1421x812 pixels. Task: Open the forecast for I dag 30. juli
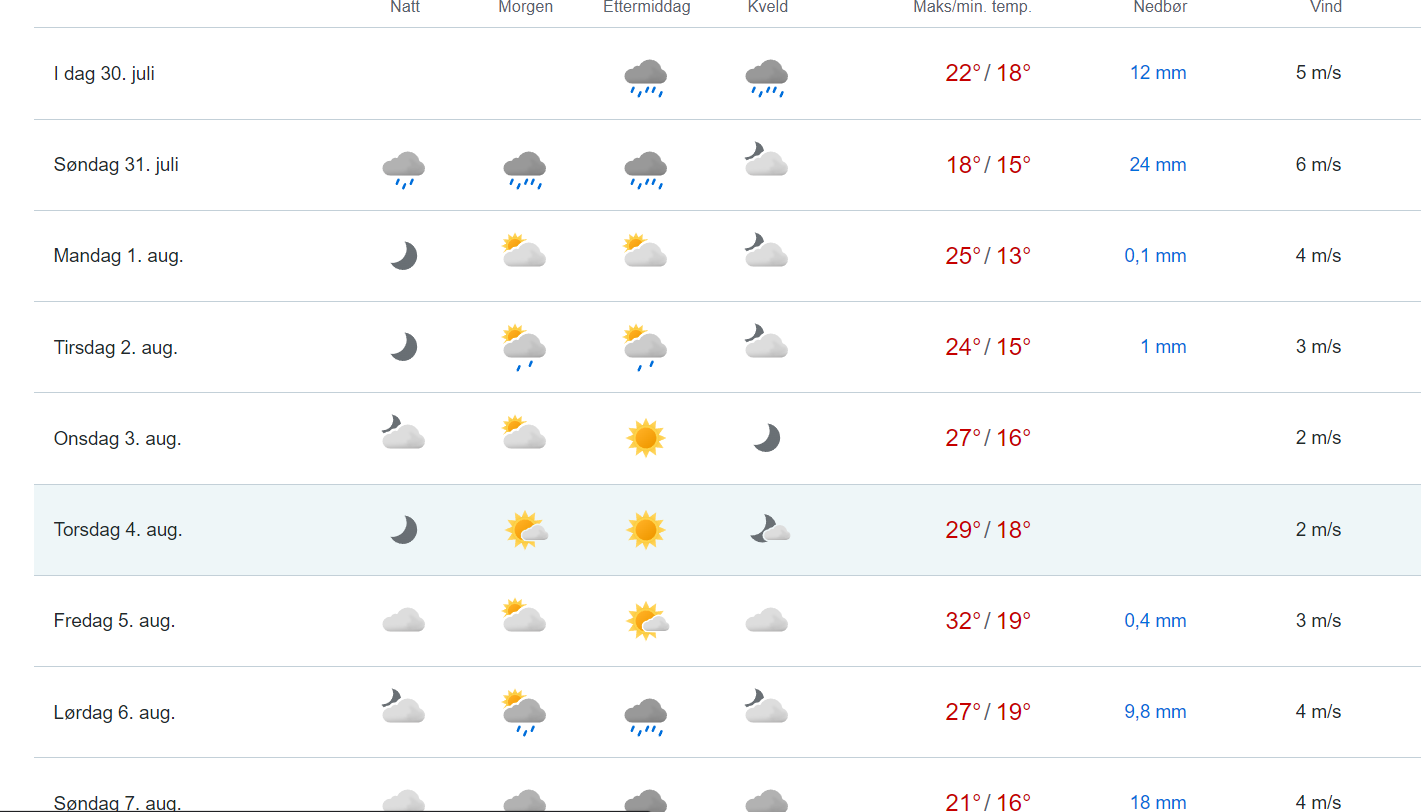coord(104,73)
